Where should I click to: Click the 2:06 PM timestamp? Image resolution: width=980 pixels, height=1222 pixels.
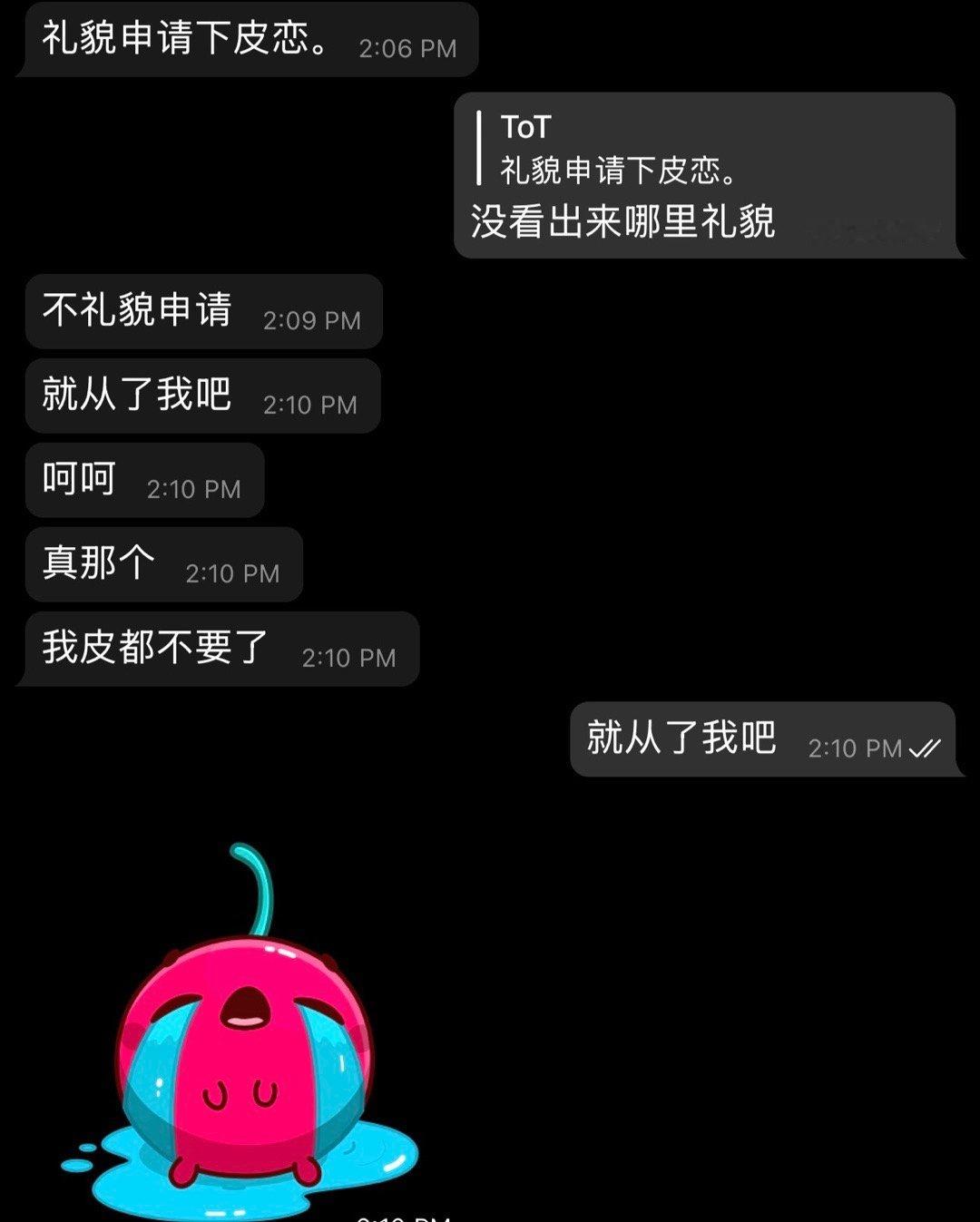(407, 47)
